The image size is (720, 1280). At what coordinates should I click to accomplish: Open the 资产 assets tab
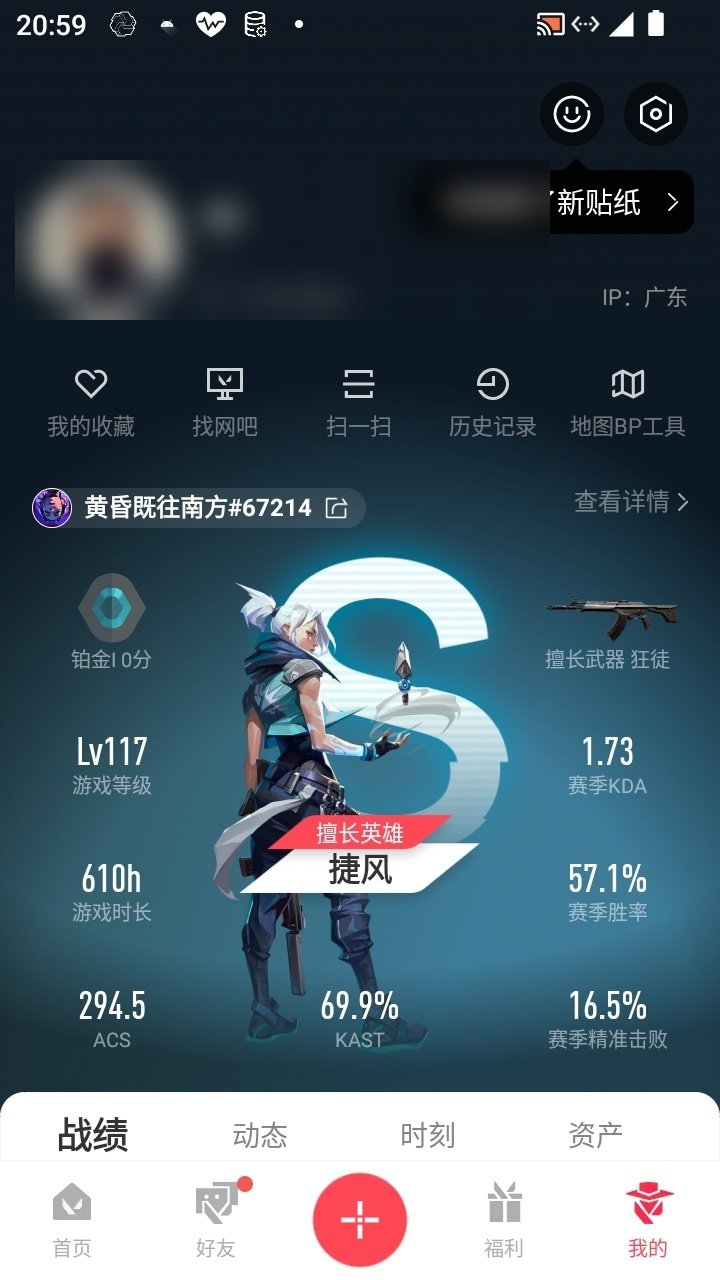[x=594, y=1135]
